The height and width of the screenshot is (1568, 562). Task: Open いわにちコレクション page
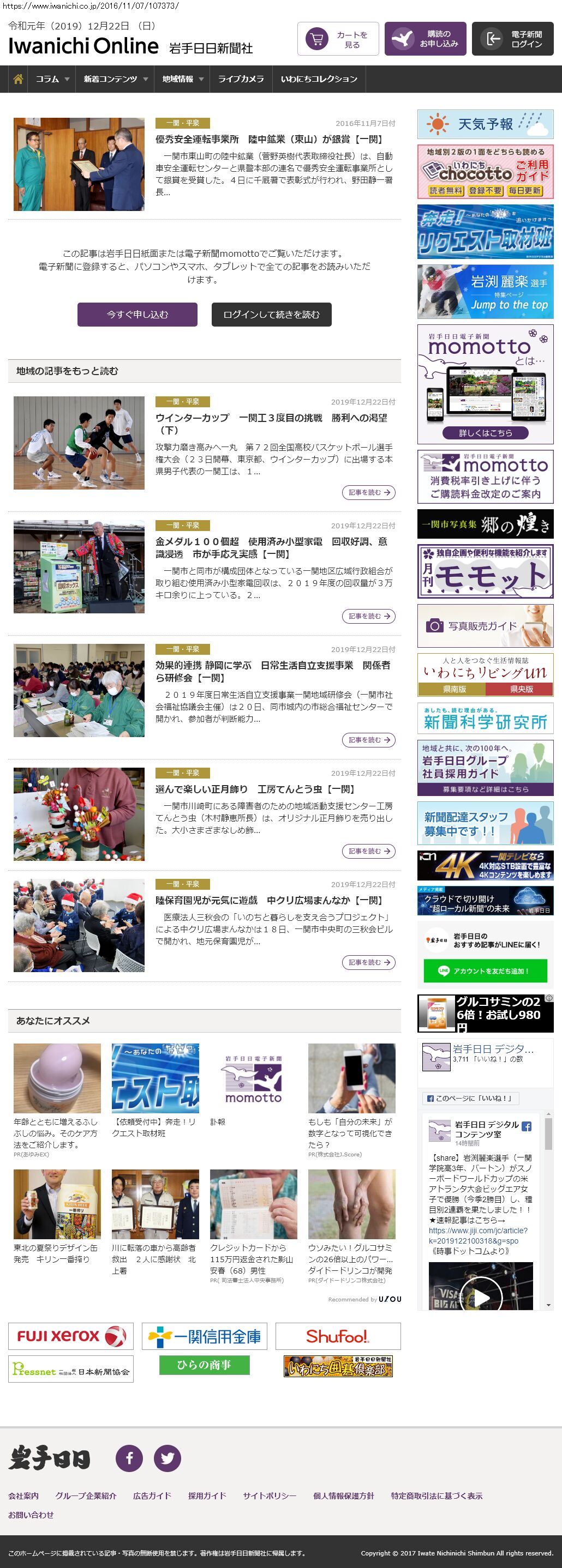click(x=319, y=79)
